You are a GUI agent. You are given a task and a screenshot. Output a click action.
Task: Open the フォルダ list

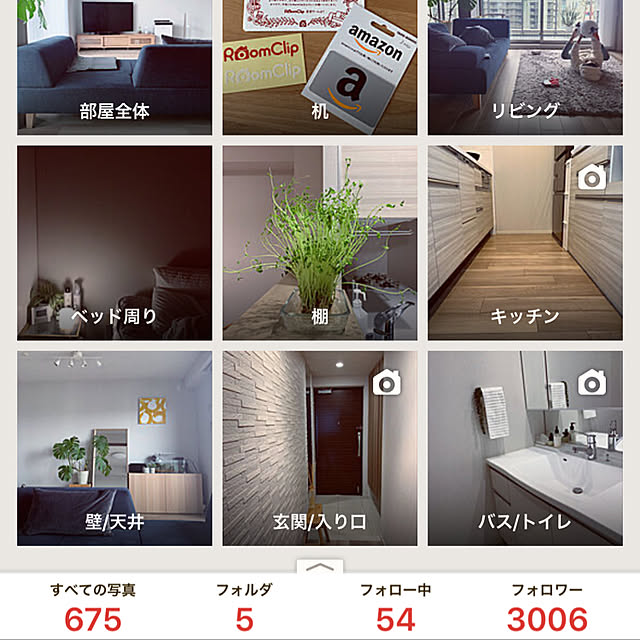point(244,608)
